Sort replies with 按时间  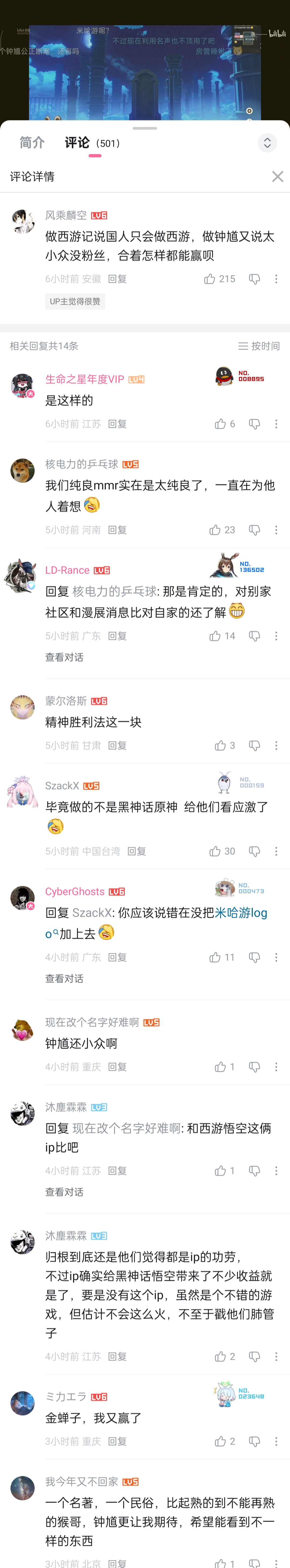pyautogui.click(x=259, y=346)
